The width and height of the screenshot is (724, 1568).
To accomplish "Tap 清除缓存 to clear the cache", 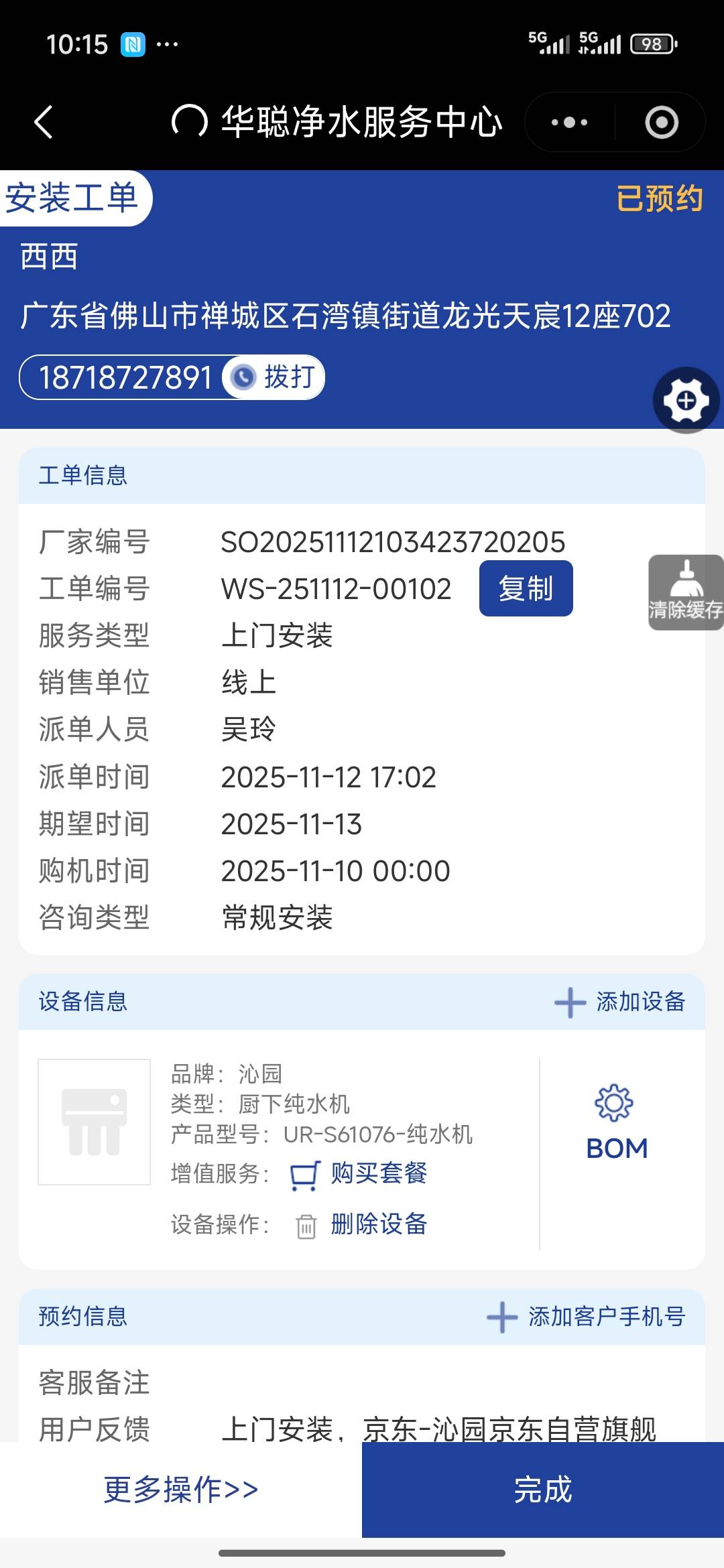I will [x=686, y=592].
